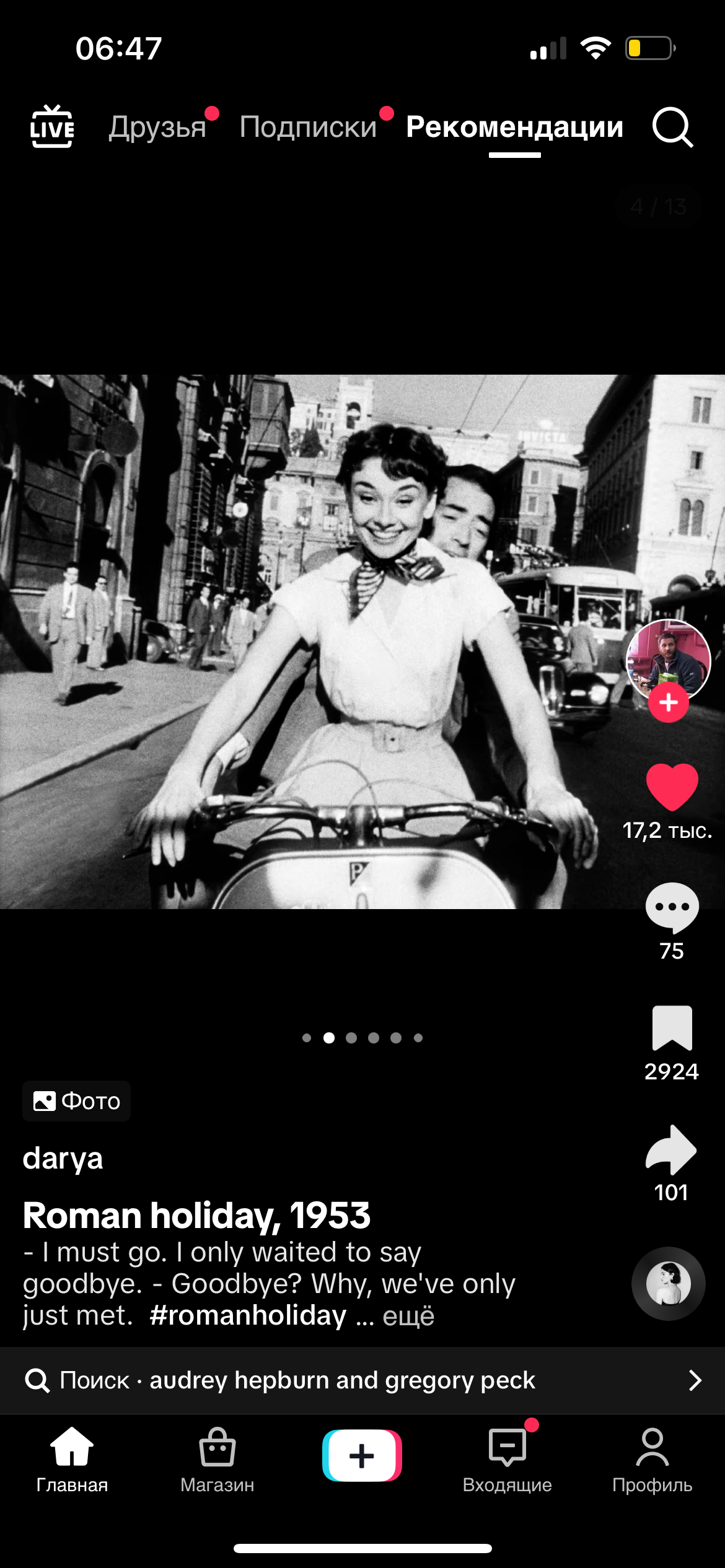Expand the caption with ещё
725x1568 pixels.
click(x=408, y=1316)
